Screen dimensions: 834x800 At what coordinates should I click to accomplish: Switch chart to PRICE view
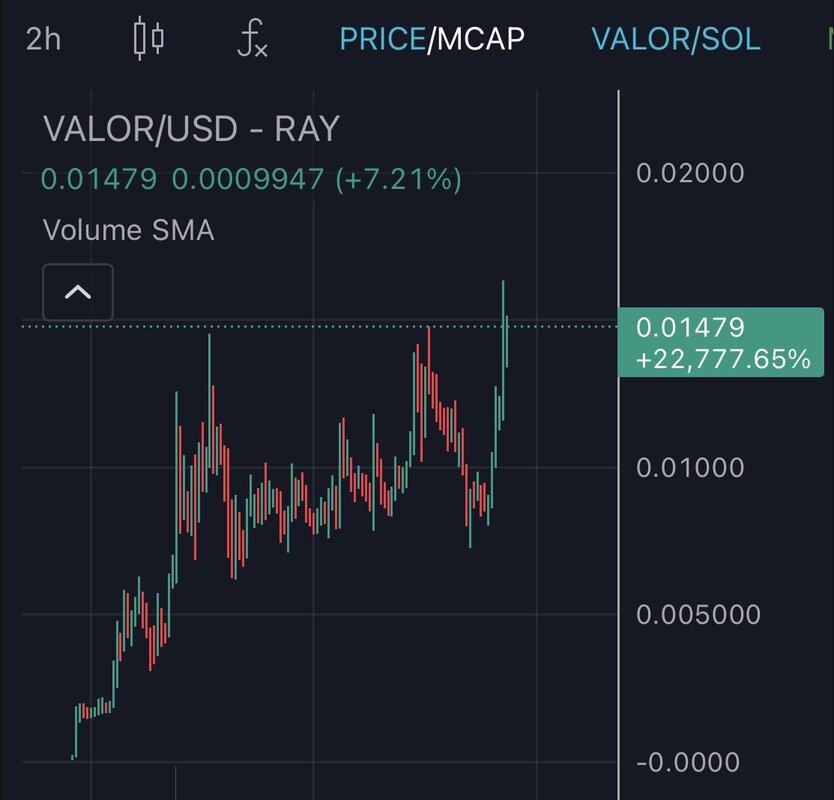382,39
